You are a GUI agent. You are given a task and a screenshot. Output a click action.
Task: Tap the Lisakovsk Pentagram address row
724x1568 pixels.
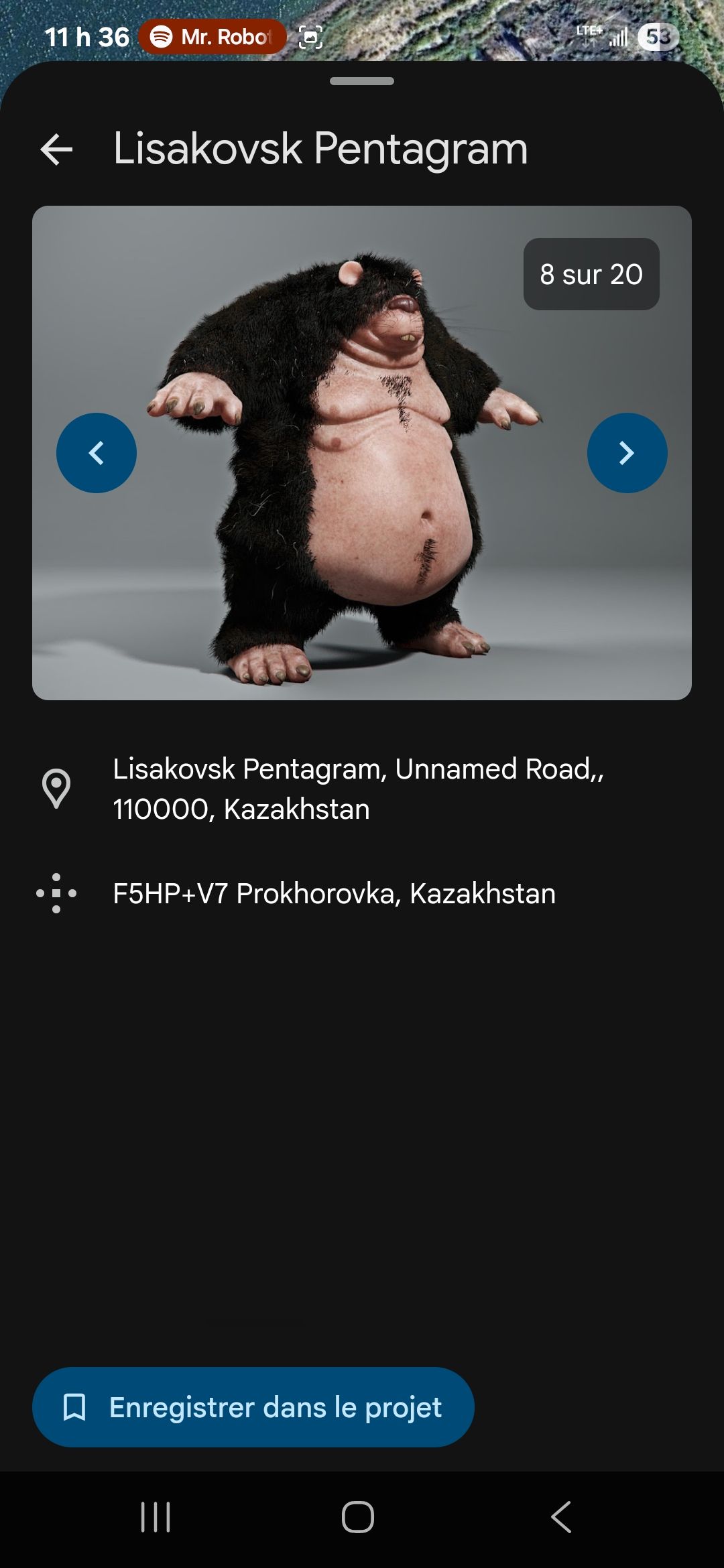[x=358, y=789]
